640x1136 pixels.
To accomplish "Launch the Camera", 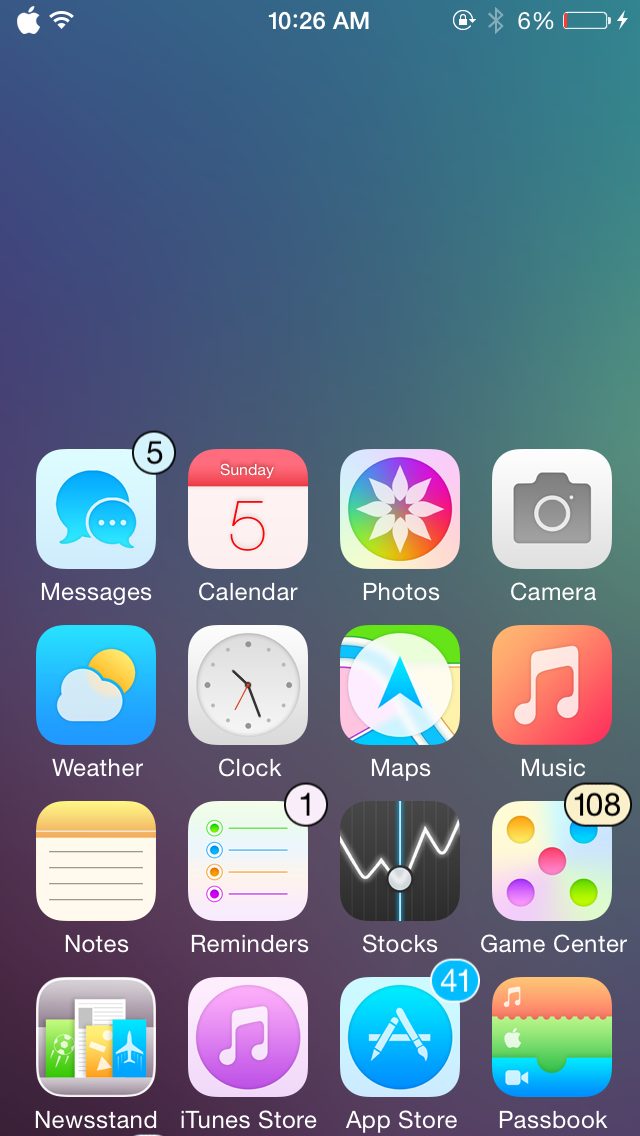I will click(x=552, y=509).
